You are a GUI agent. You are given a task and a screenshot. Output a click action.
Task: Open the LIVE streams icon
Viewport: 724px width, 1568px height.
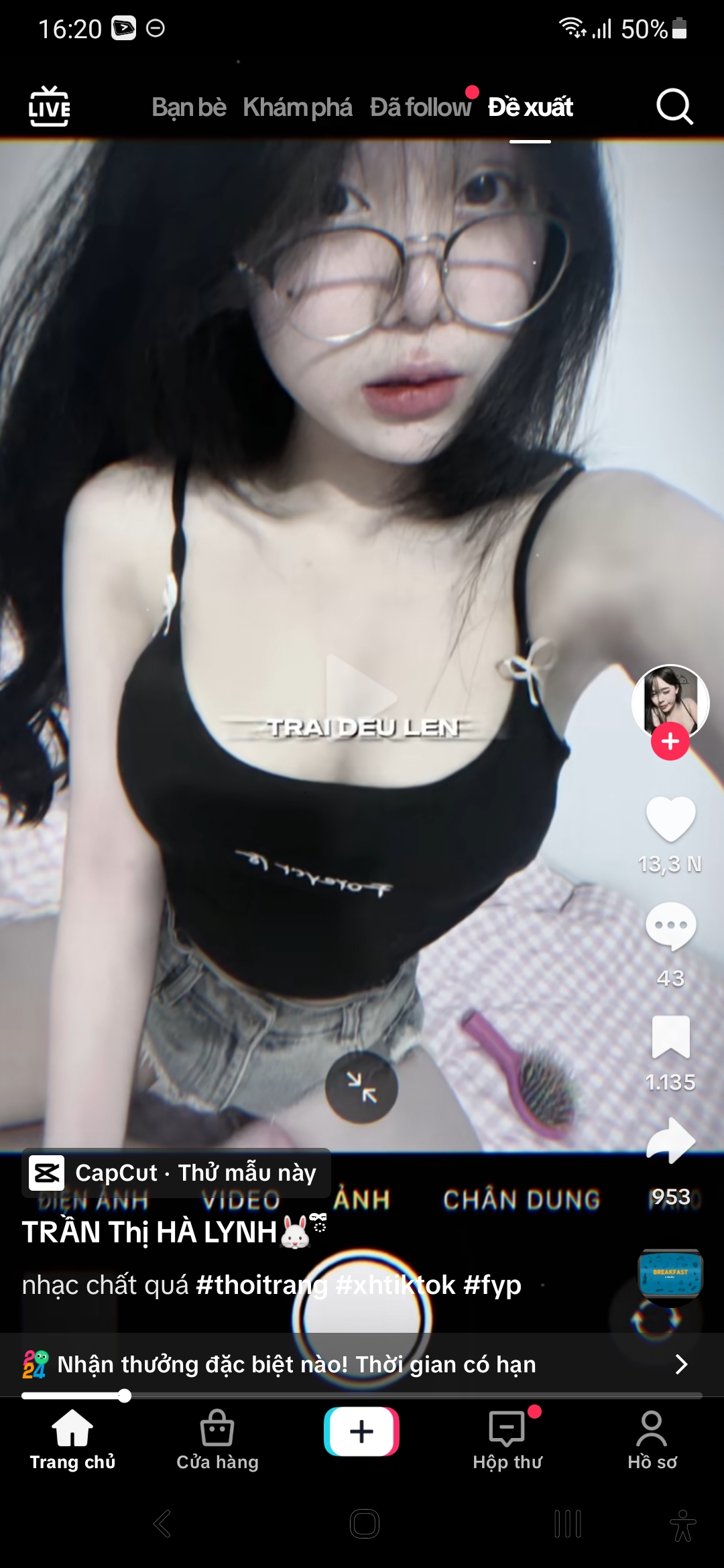(49, 107)
